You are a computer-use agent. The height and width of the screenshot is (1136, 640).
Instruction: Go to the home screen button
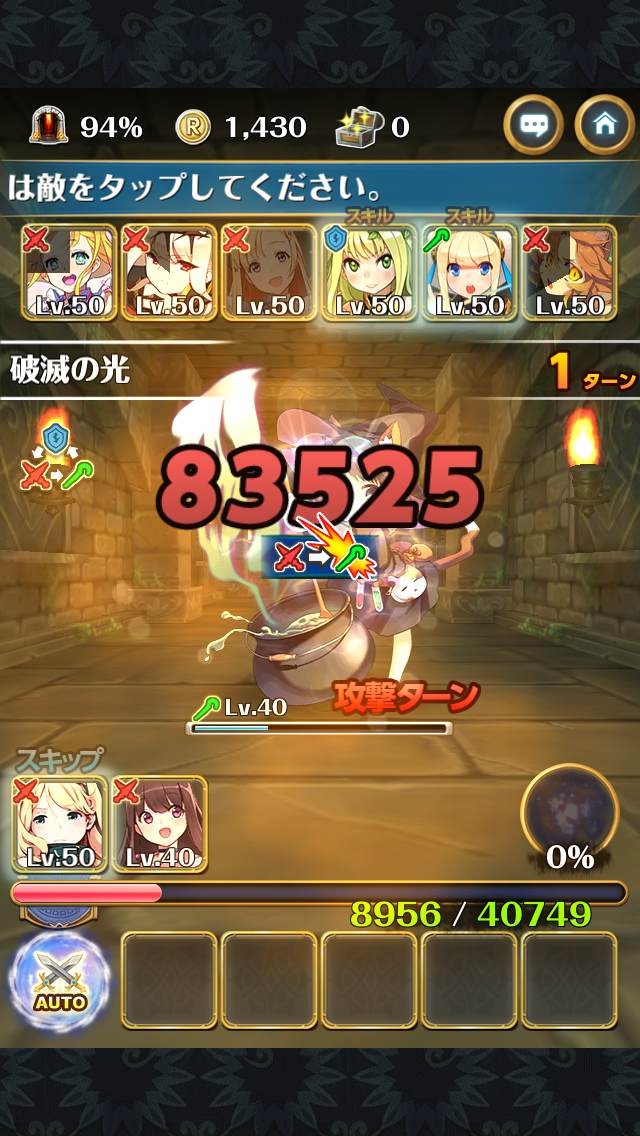click(x=604, y=126)
